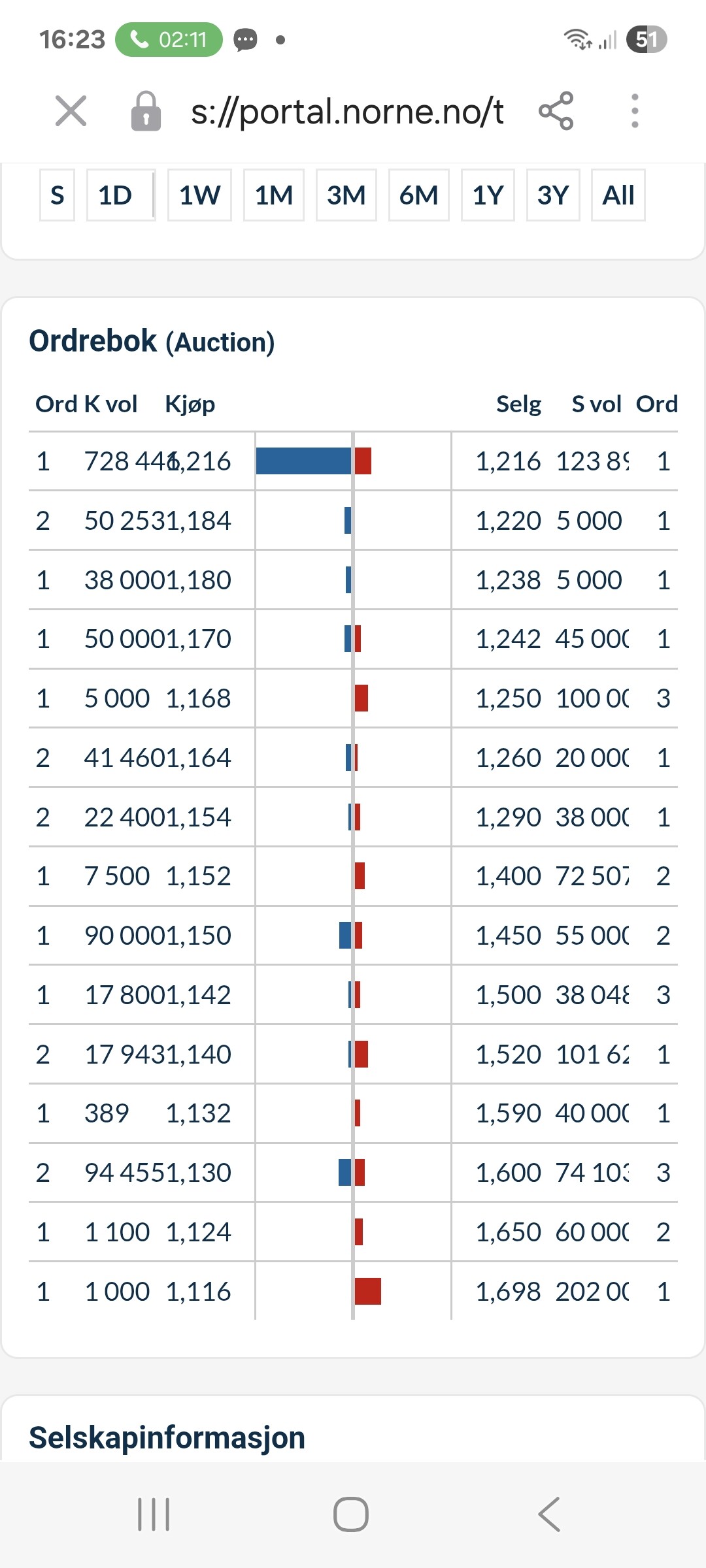Show the 1W chart period
Viewport: 706px width, 1568px height.
point(199,195)
